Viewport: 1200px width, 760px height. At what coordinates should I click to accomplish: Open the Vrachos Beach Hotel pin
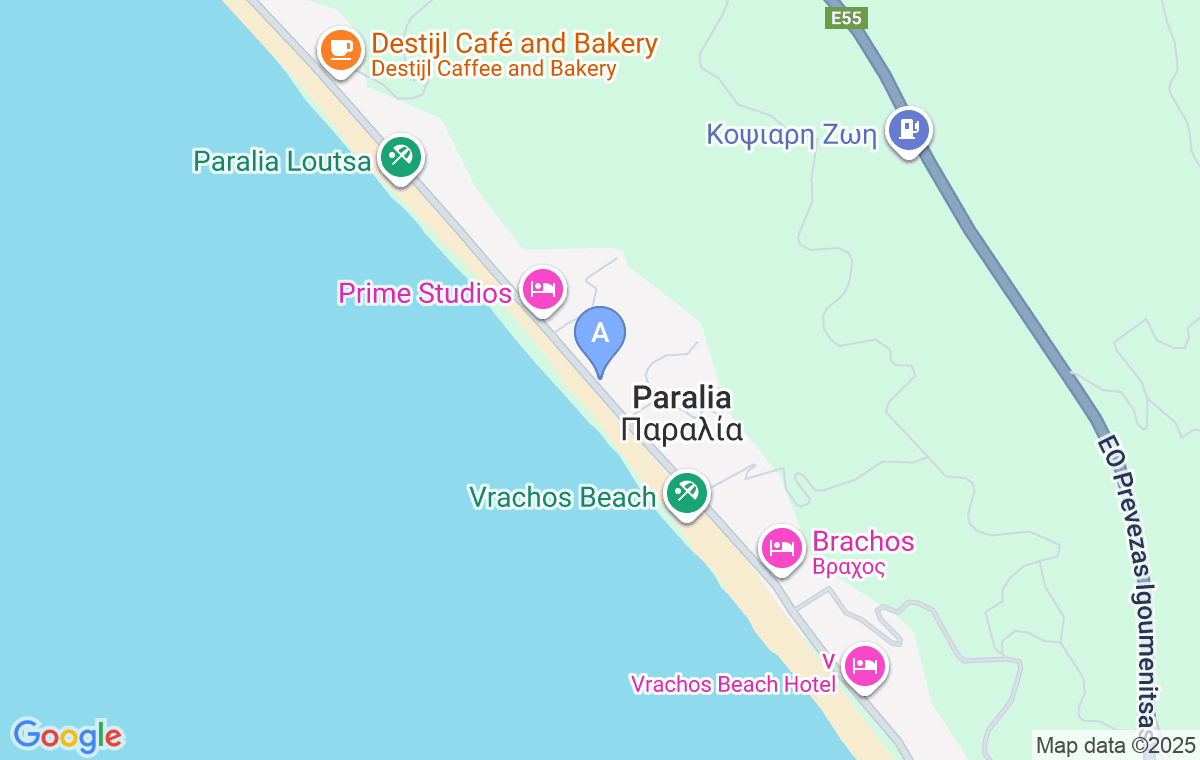(x=864, y=666)
